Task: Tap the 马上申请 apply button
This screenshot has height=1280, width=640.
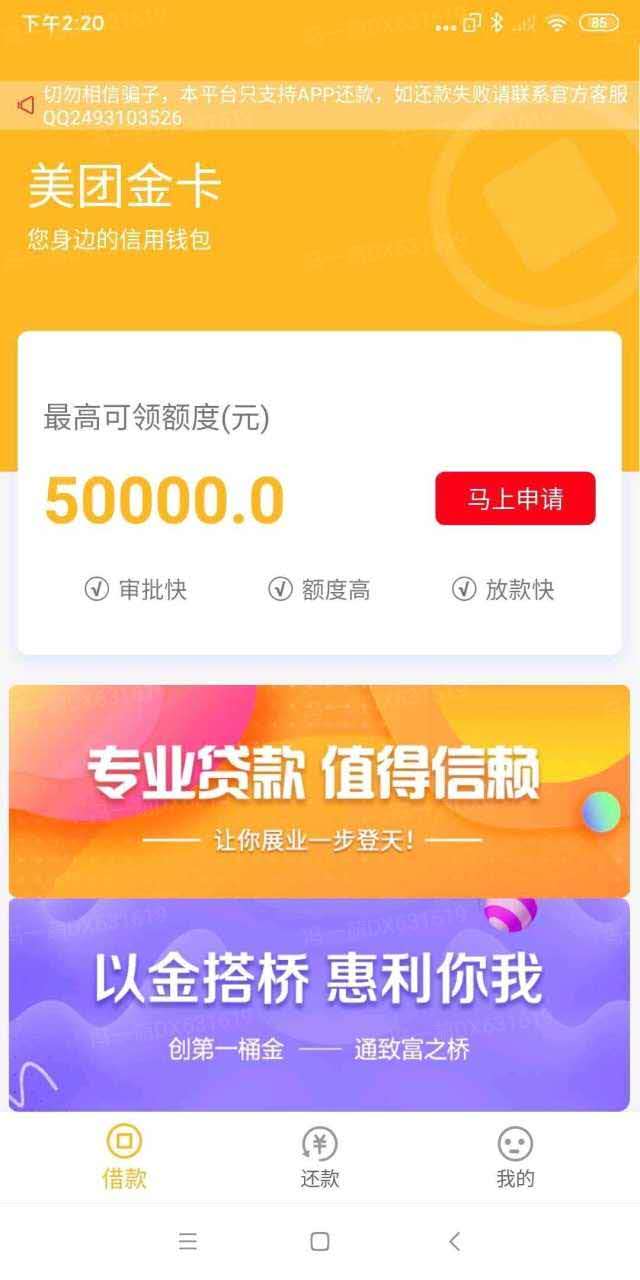Action: 515,498
